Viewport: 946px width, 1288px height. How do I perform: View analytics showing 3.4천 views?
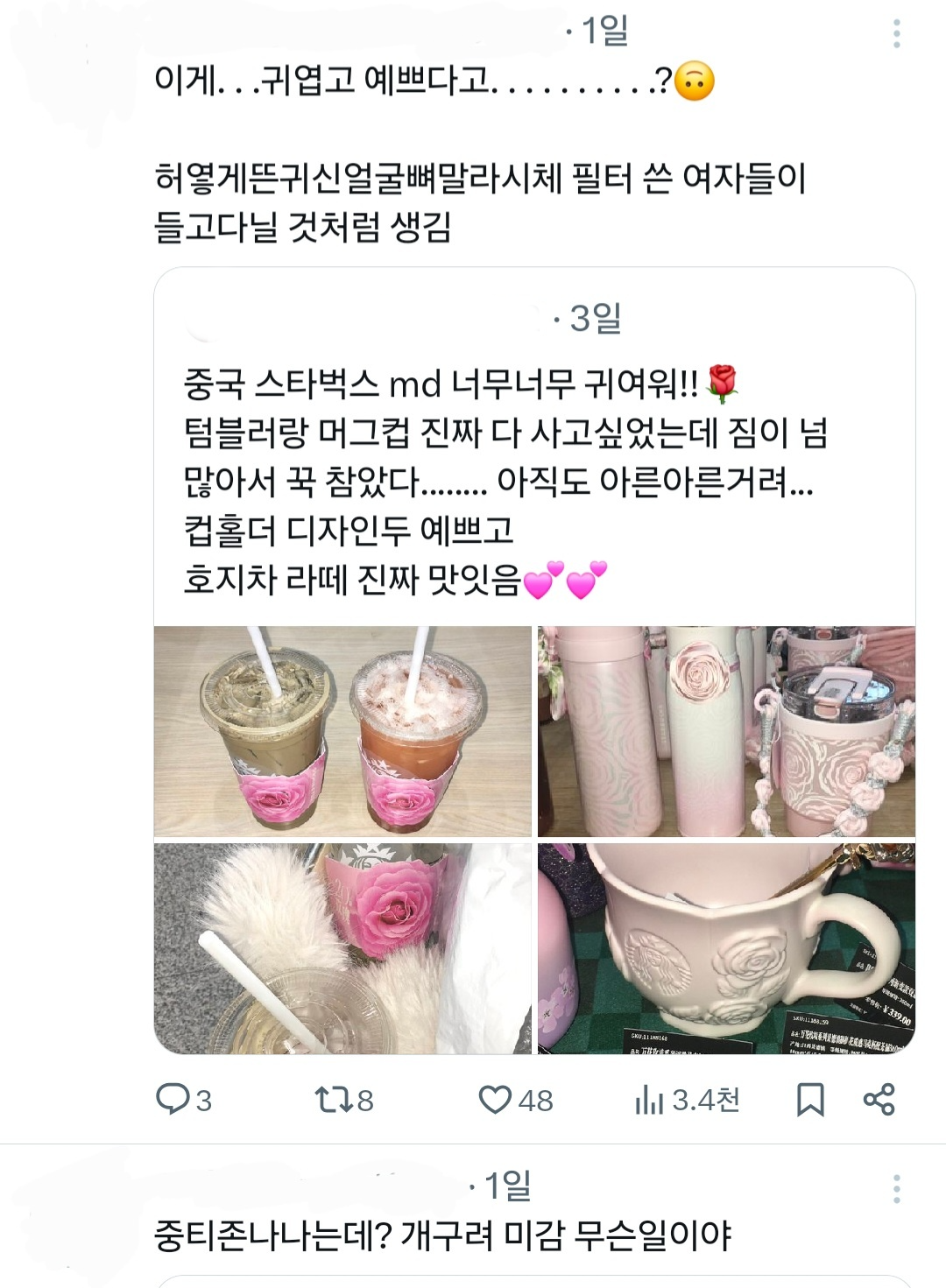pyautogui.click(x=650, y=1100)
